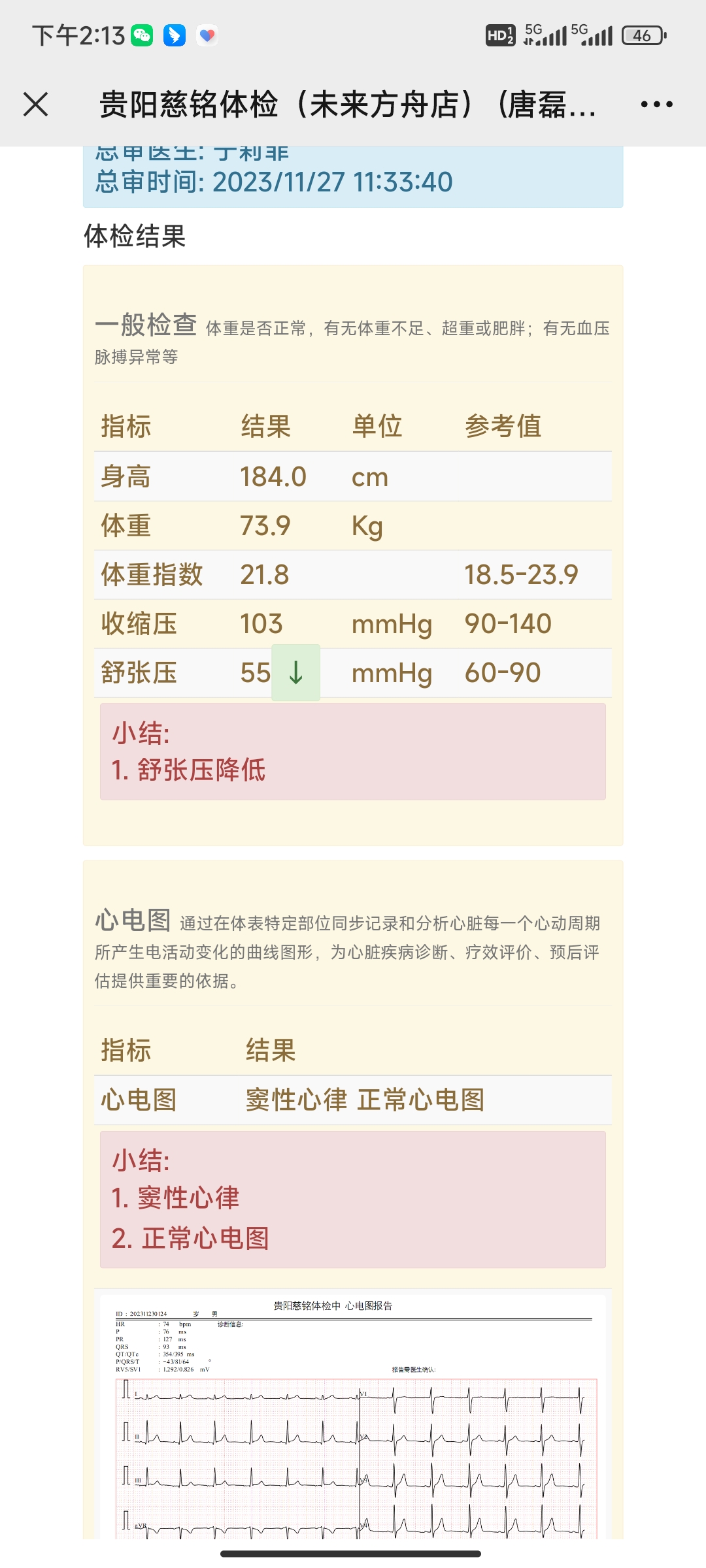This screenshot has width=706, height=1568.
Task: Close the health report webpage
Action: [36, 105]
